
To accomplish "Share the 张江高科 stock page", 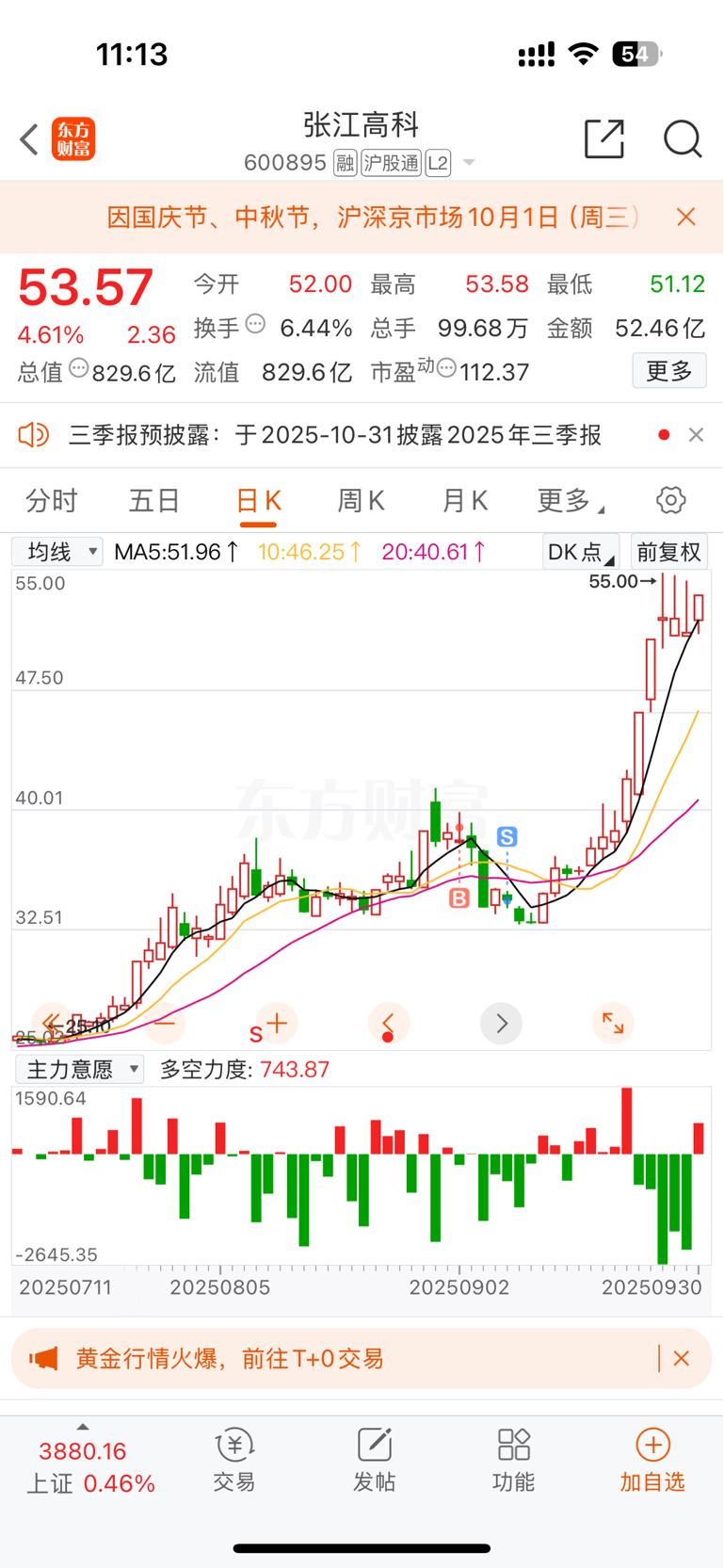I will pos(604,139).
